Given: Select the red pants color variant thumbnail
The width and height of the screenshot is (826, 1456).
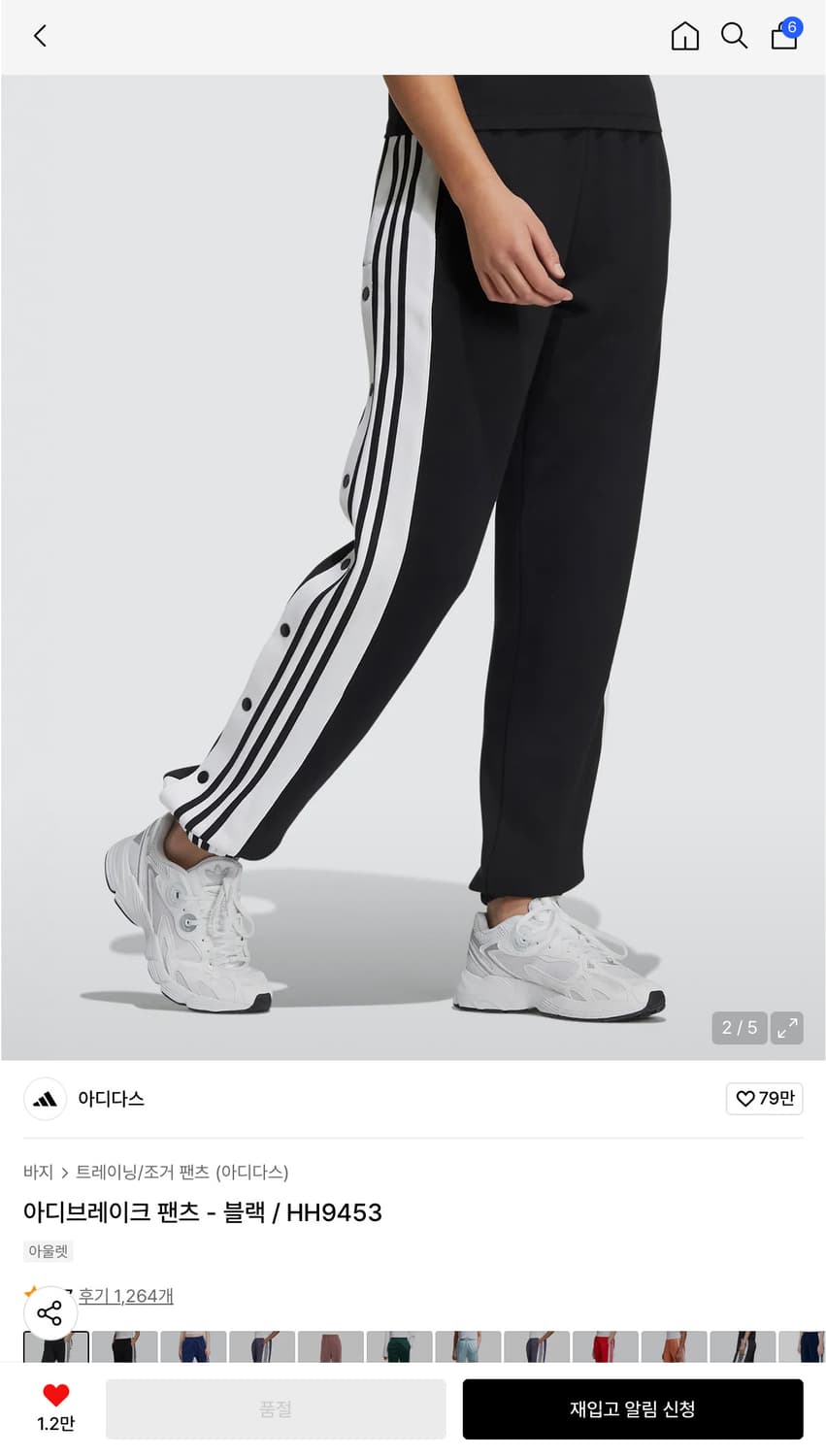Looking at the screenshot, I should coord(606,1349).
